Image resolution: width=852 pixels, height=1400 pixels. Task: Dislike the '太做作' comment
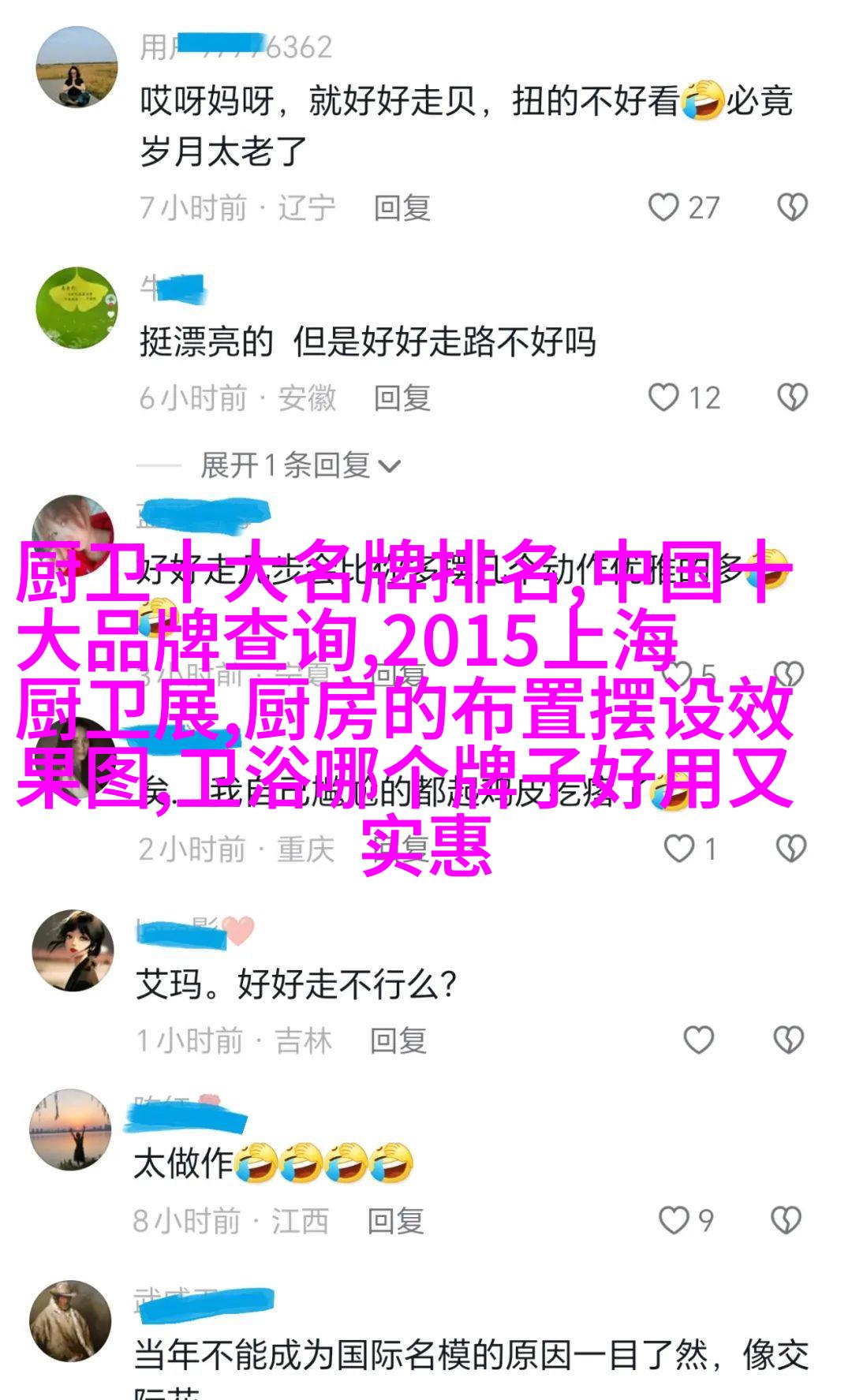coord(787,1220)
